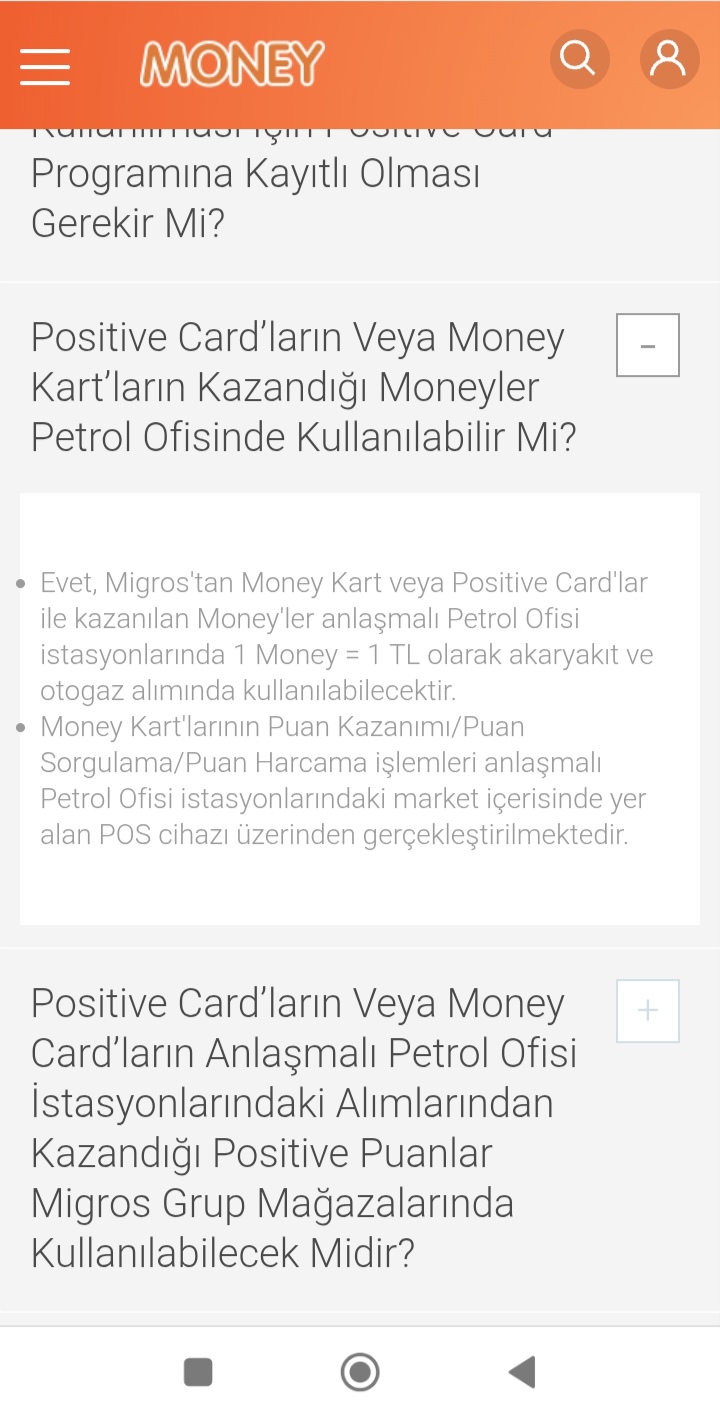This screenshot has width=720, height=1419.
Task: Open the user profile icon
Action: tap(669, 60)
